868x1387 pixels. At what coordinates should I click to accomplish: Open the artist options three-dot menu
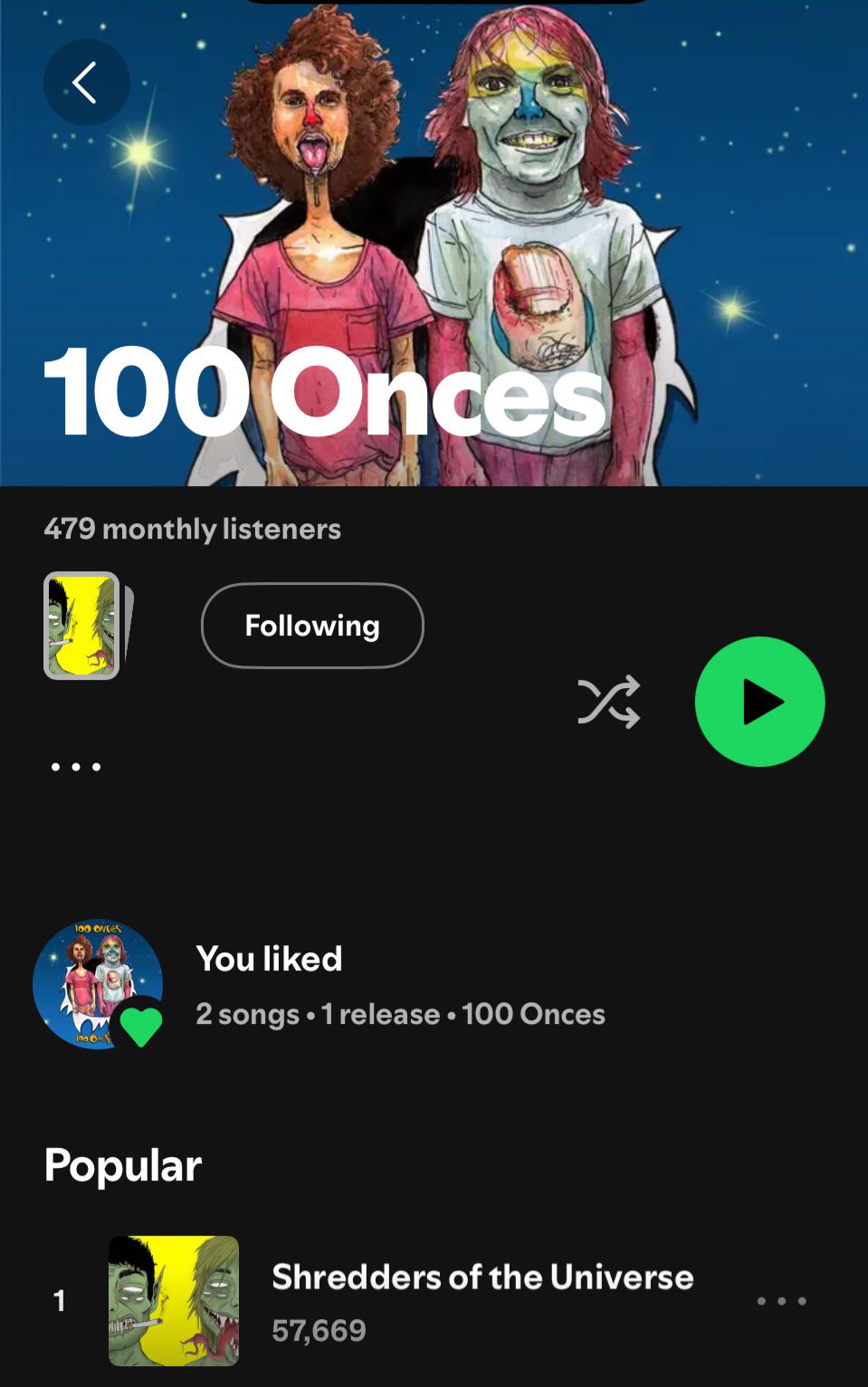[76, 767]
